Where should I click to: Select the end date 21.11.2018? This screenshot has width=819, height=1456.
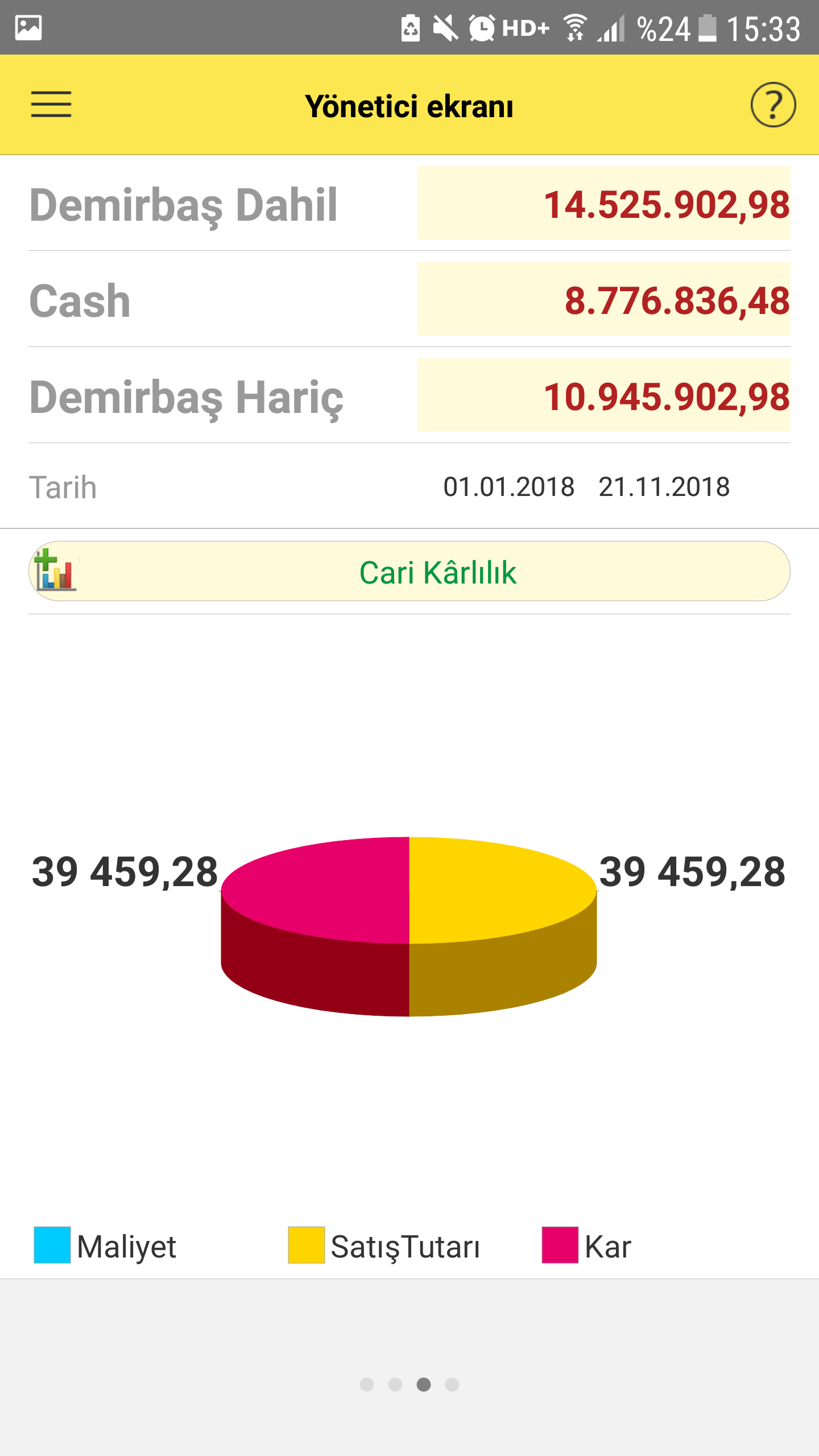click(x=664, y=487)
